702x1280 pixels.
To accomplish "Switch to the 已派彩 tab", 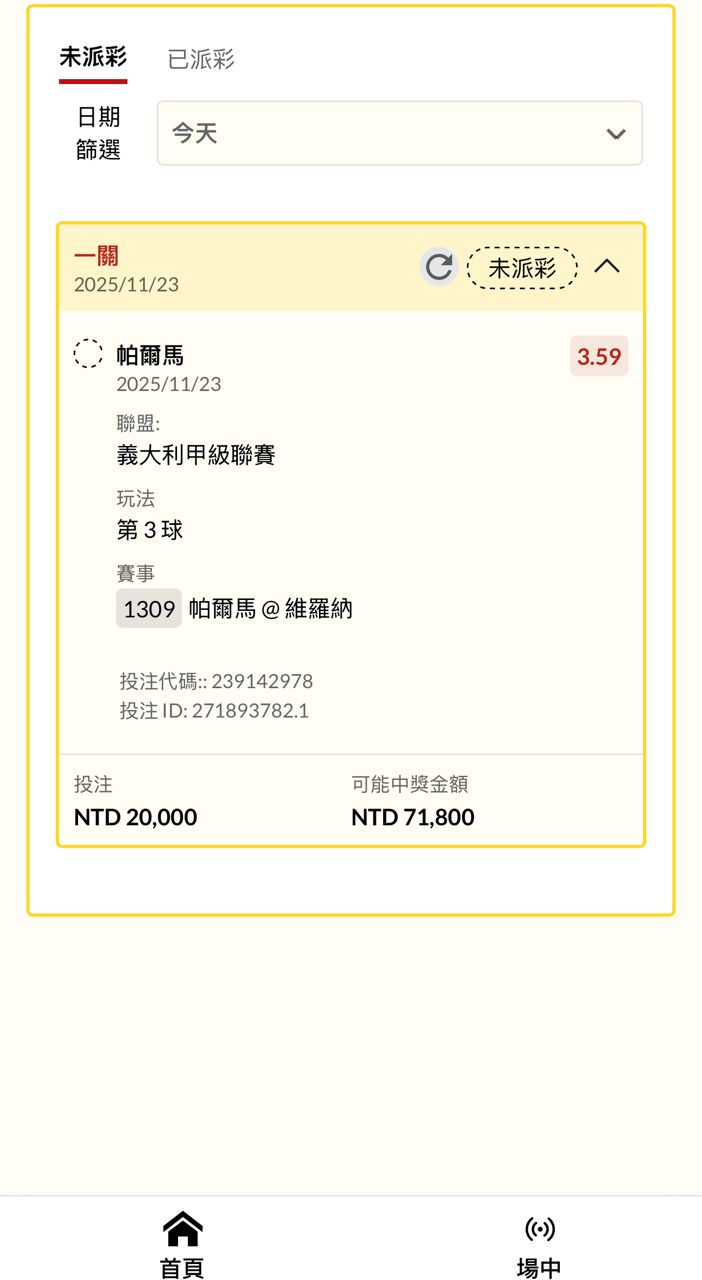I will click(x=201, y=59).
